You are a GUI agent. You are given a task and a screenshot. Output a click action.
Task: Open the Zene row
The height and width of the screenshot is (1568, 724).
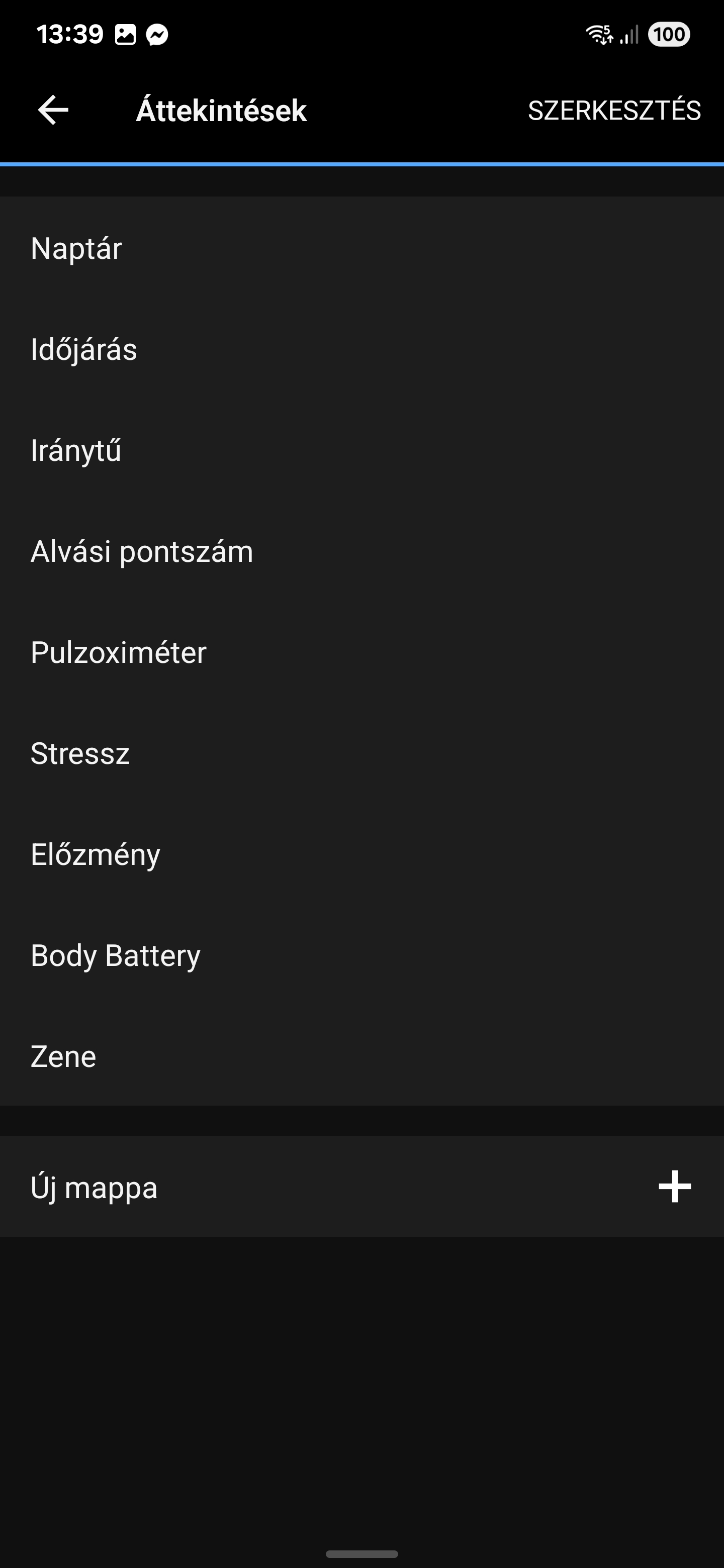point(361,1056)
